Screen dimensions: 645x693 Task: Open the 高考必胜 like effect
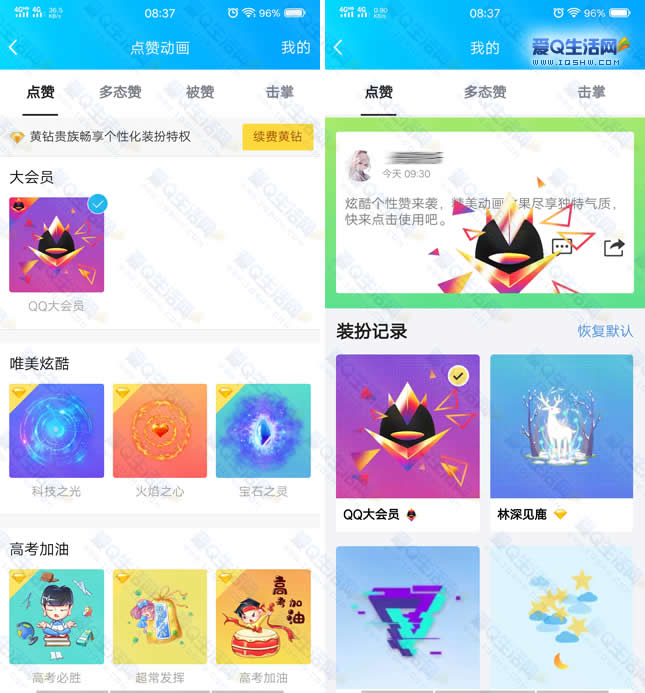[x=56, y=616]
